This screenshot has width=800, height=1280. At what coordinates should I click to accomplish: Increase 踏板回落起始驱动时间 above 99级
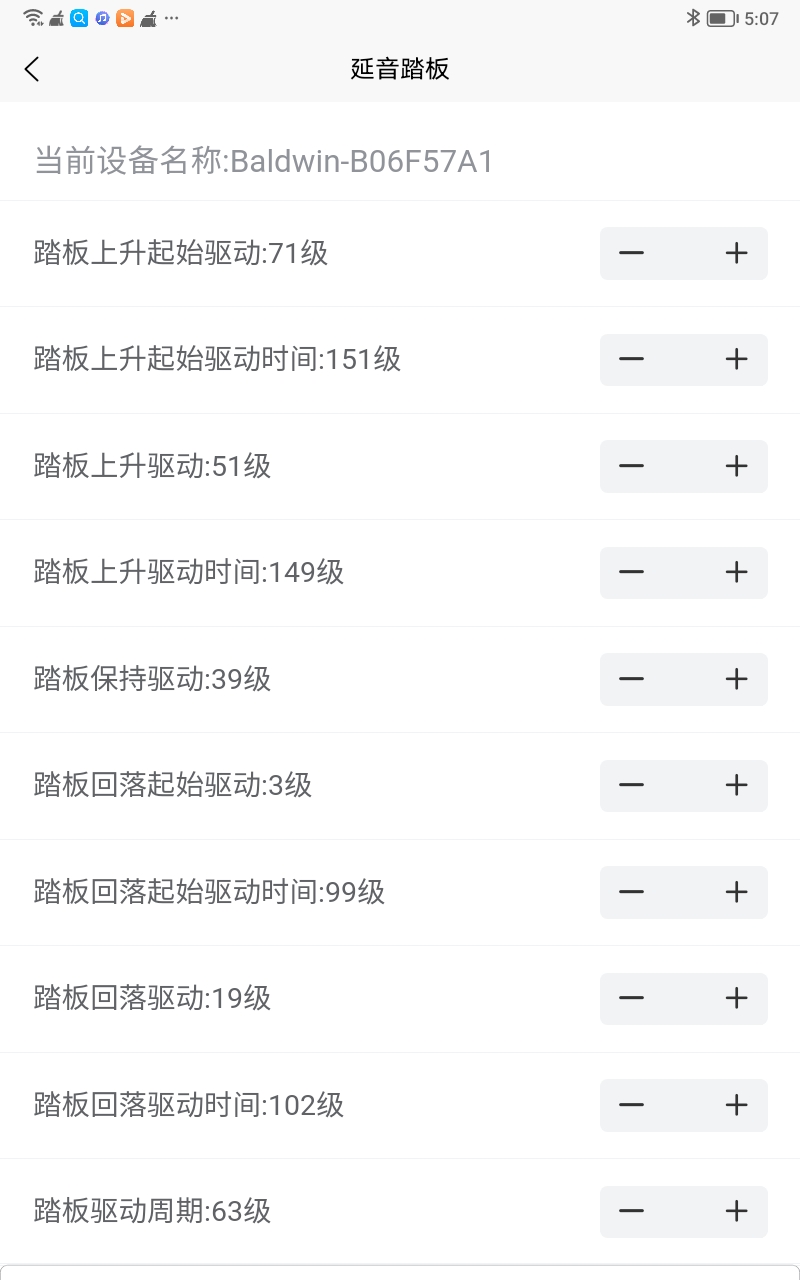click(x=736, y=892)
